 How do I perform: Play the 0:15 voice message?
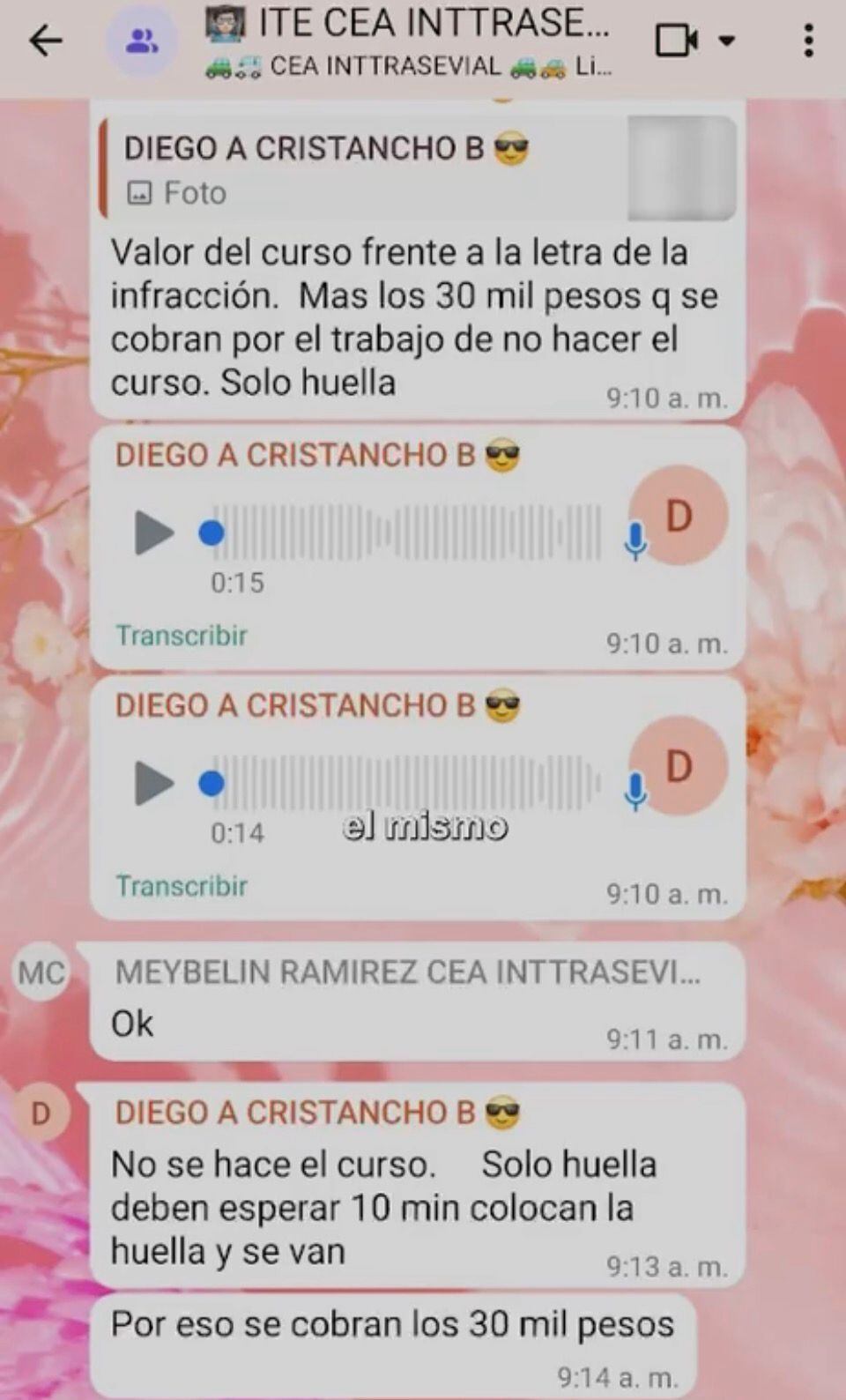(153, 533)
